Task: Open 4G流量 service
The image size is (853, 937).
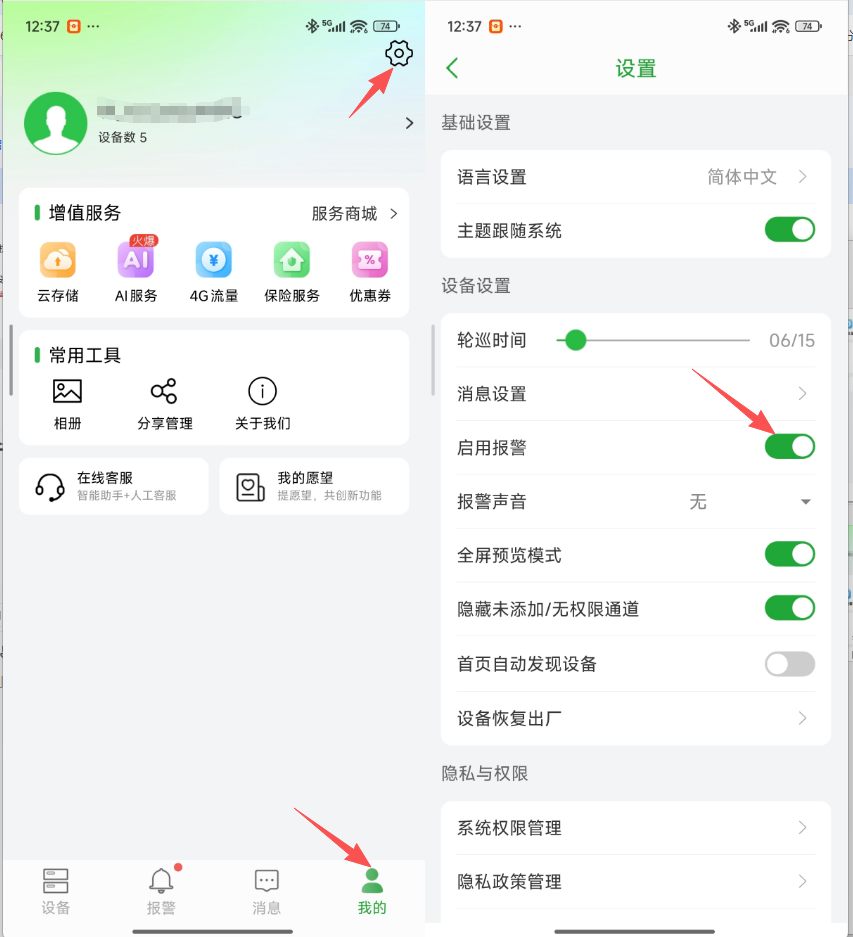Action: point(214,269)
